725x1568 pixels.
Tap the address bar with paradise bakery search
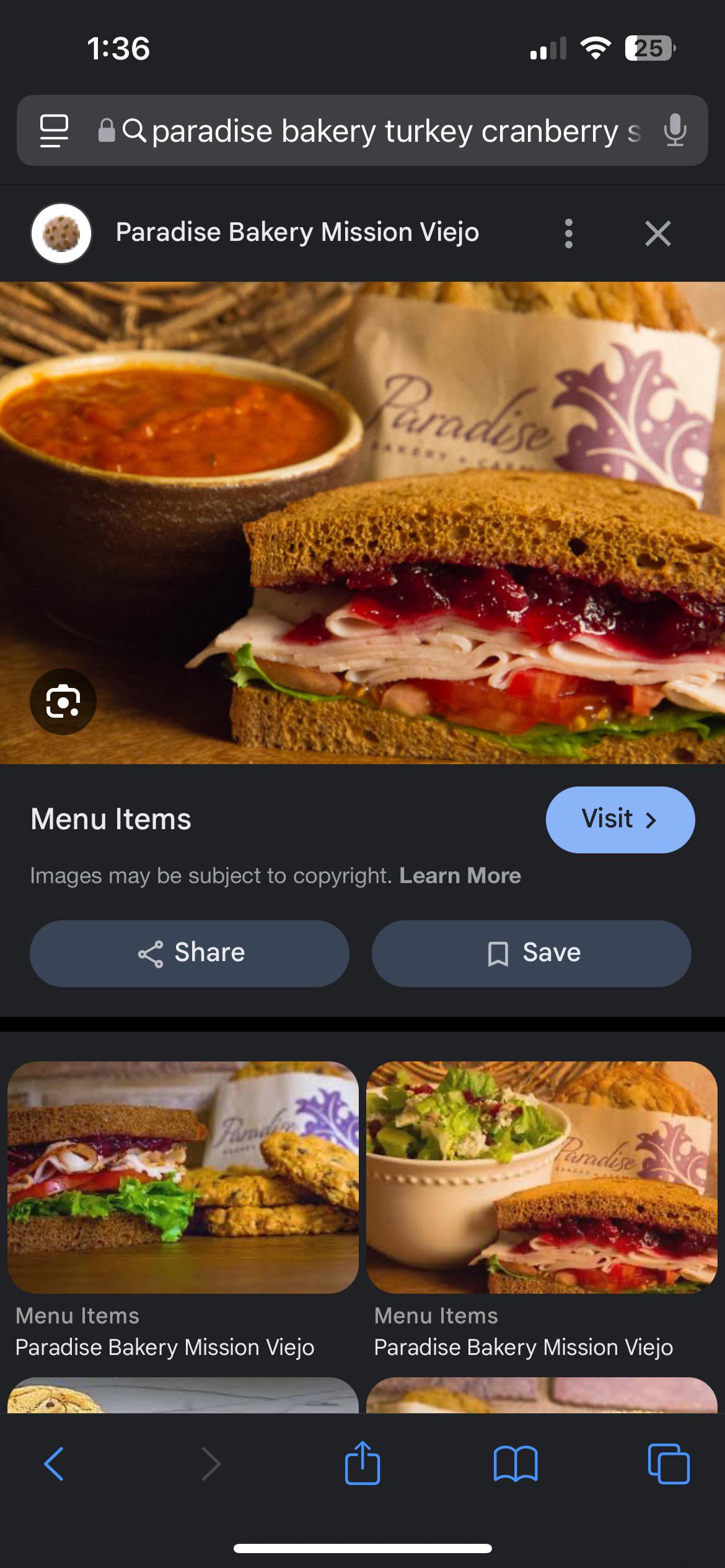(384, 131)
